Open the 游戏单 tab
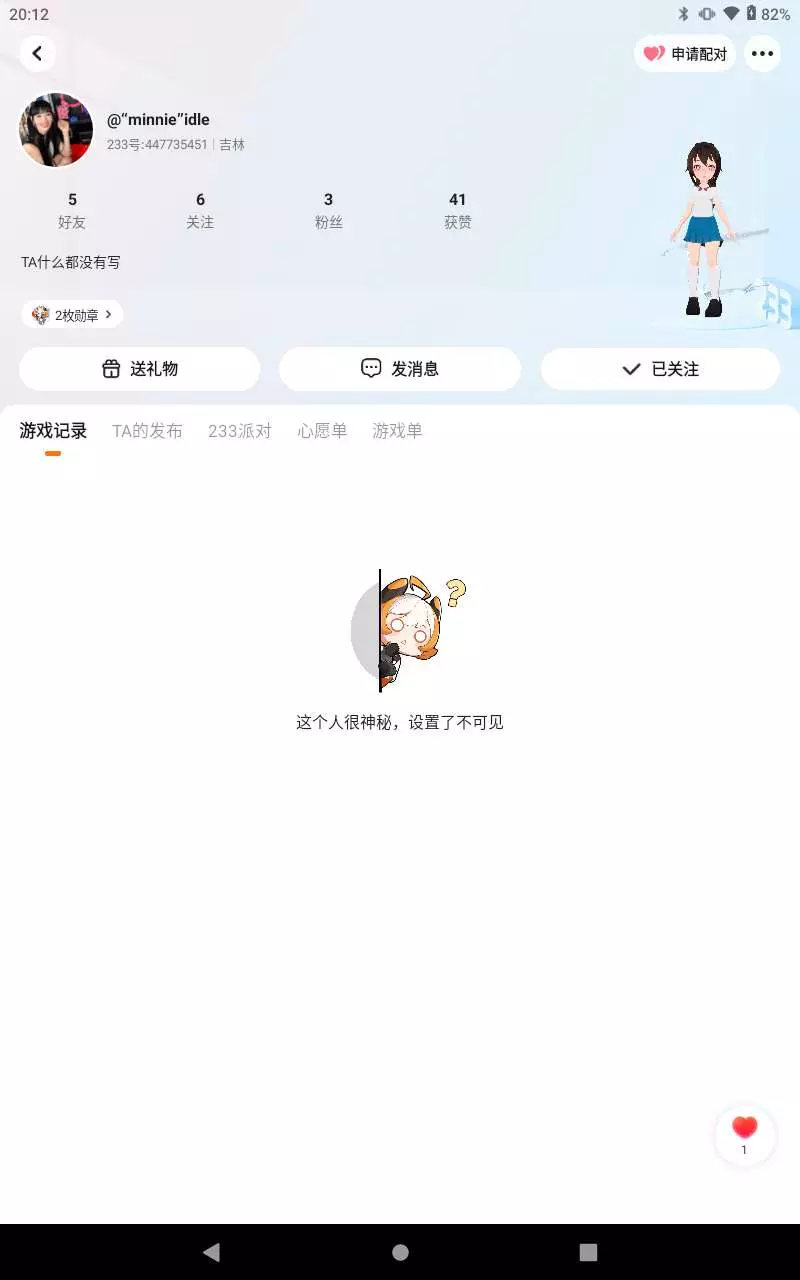800x1280 pixels. [x=398, y=431]
